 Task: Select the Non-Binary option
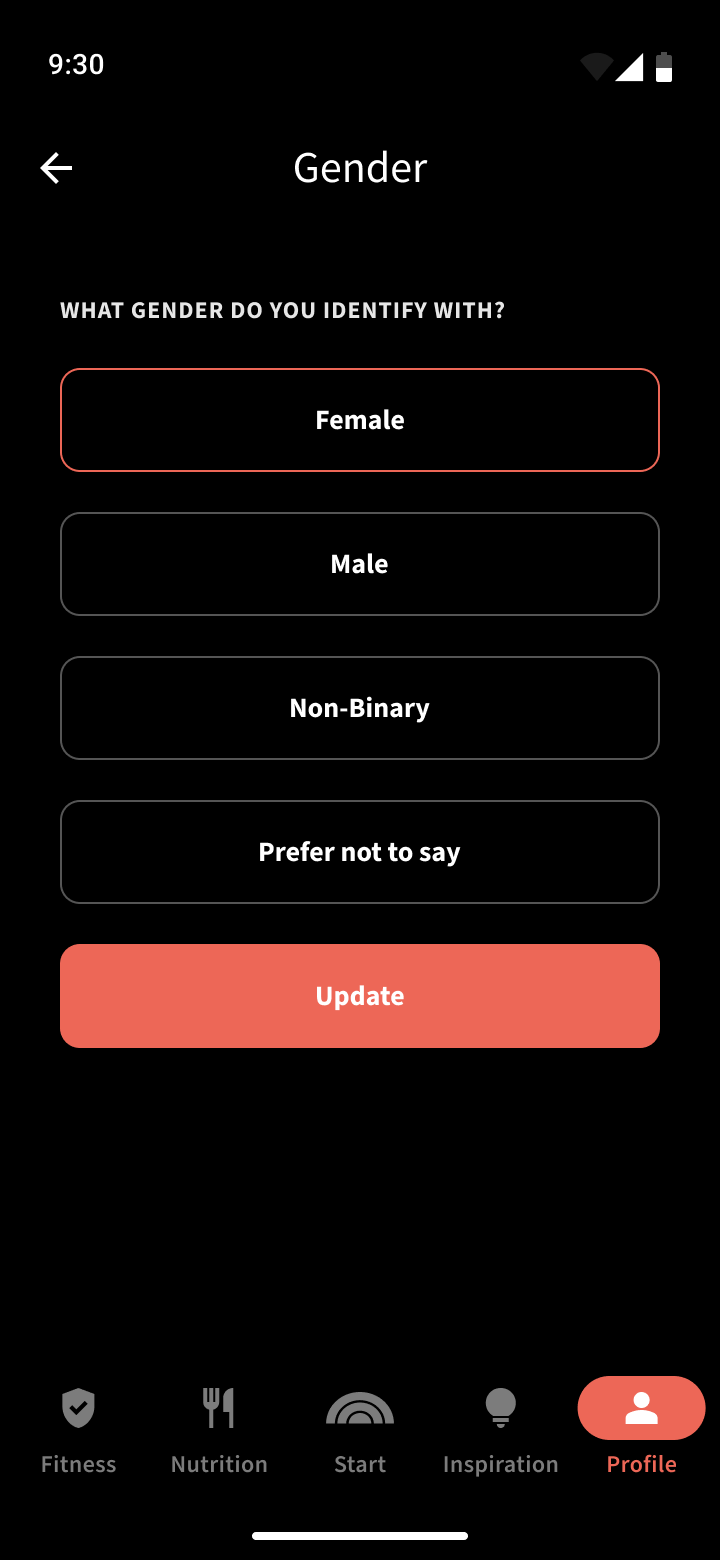pyautogui.click(x=360, y=707)
